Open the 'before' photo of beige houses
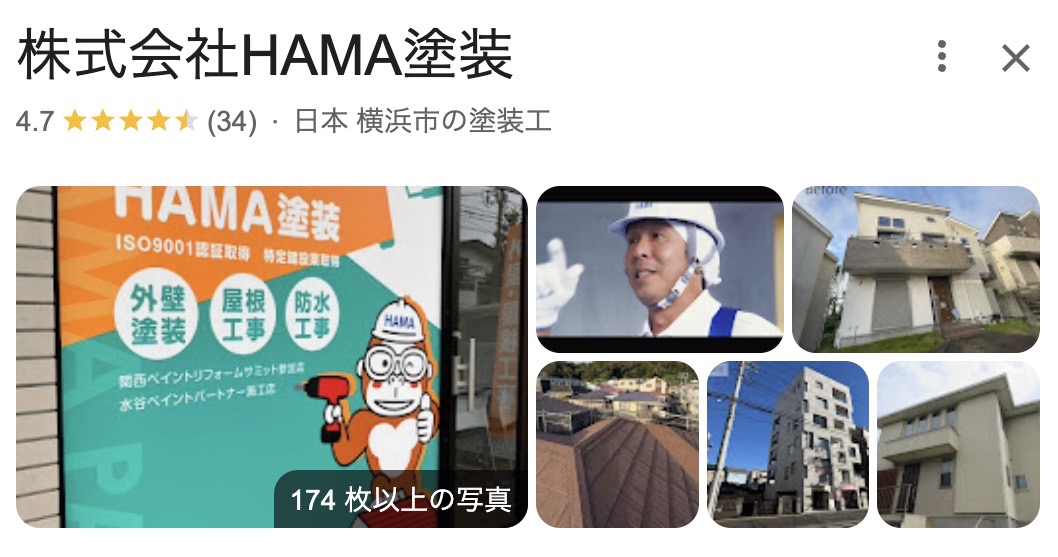This screenshot has width=1058, height=557. tap(915, 269)
